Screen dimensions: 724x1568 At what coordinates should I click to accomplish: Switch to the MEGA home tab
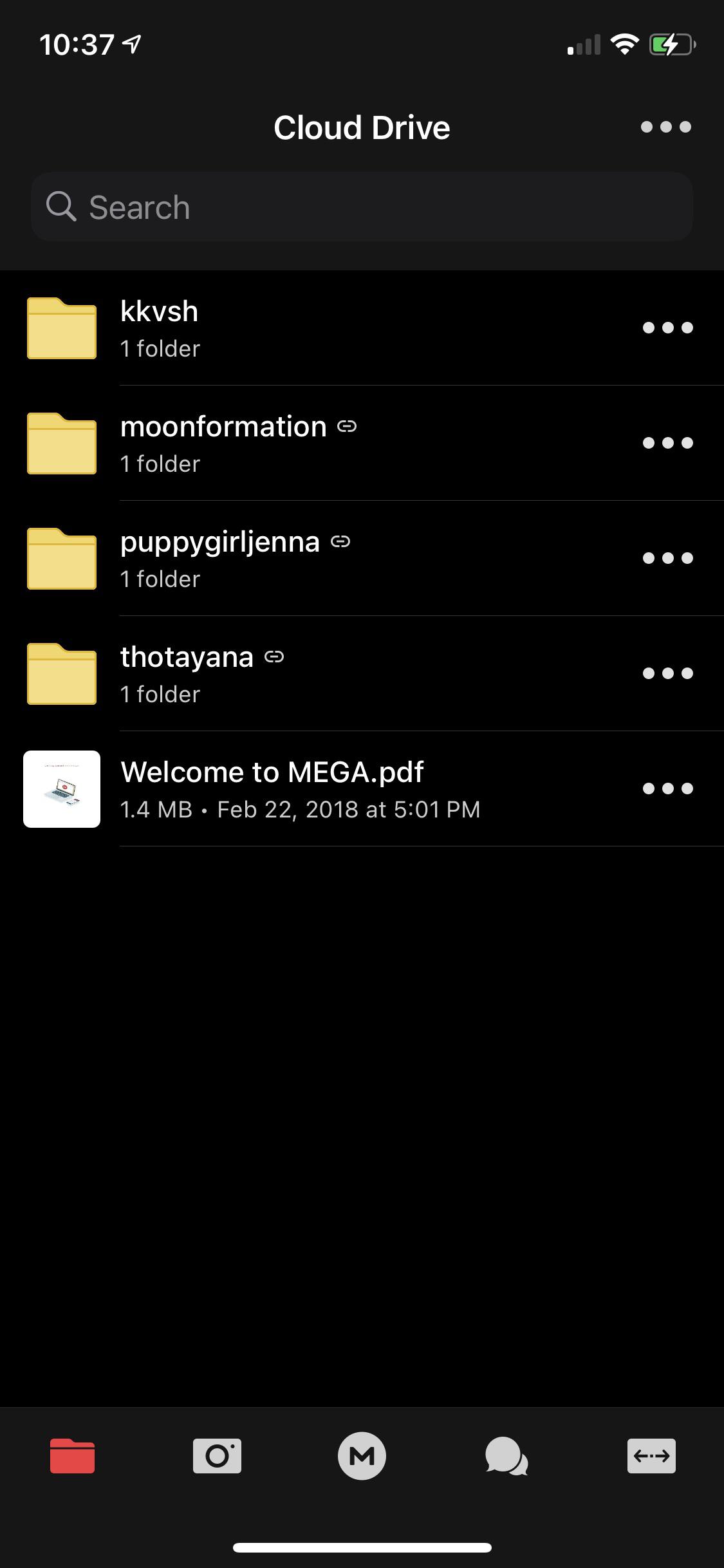[362, 1455]
